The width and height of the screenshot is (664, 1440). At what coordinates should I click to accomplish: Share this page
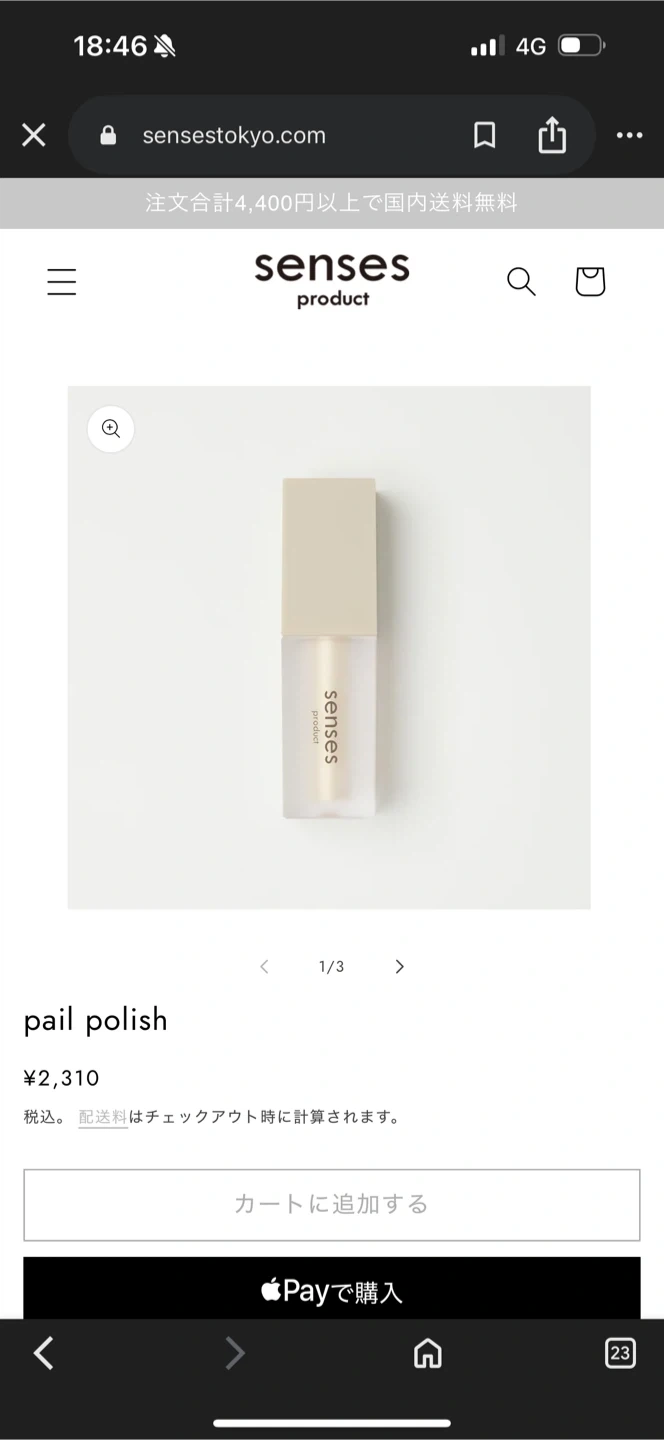pos(552,136)
